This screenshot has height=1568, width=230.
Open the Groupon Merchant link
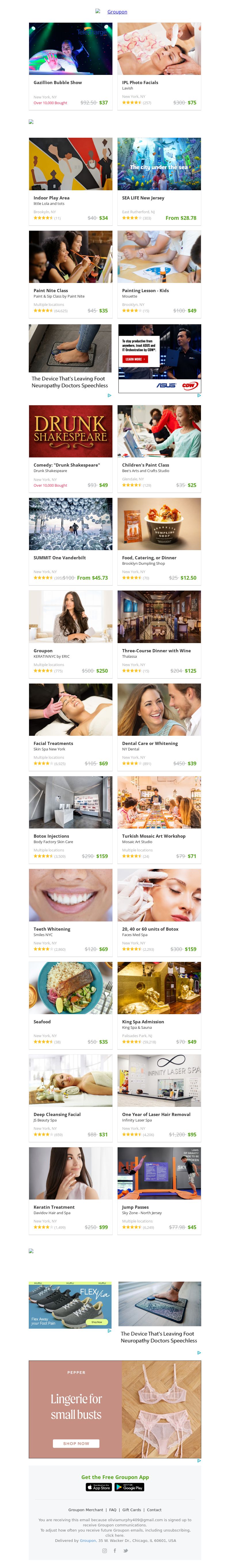tap(85, 1509)
